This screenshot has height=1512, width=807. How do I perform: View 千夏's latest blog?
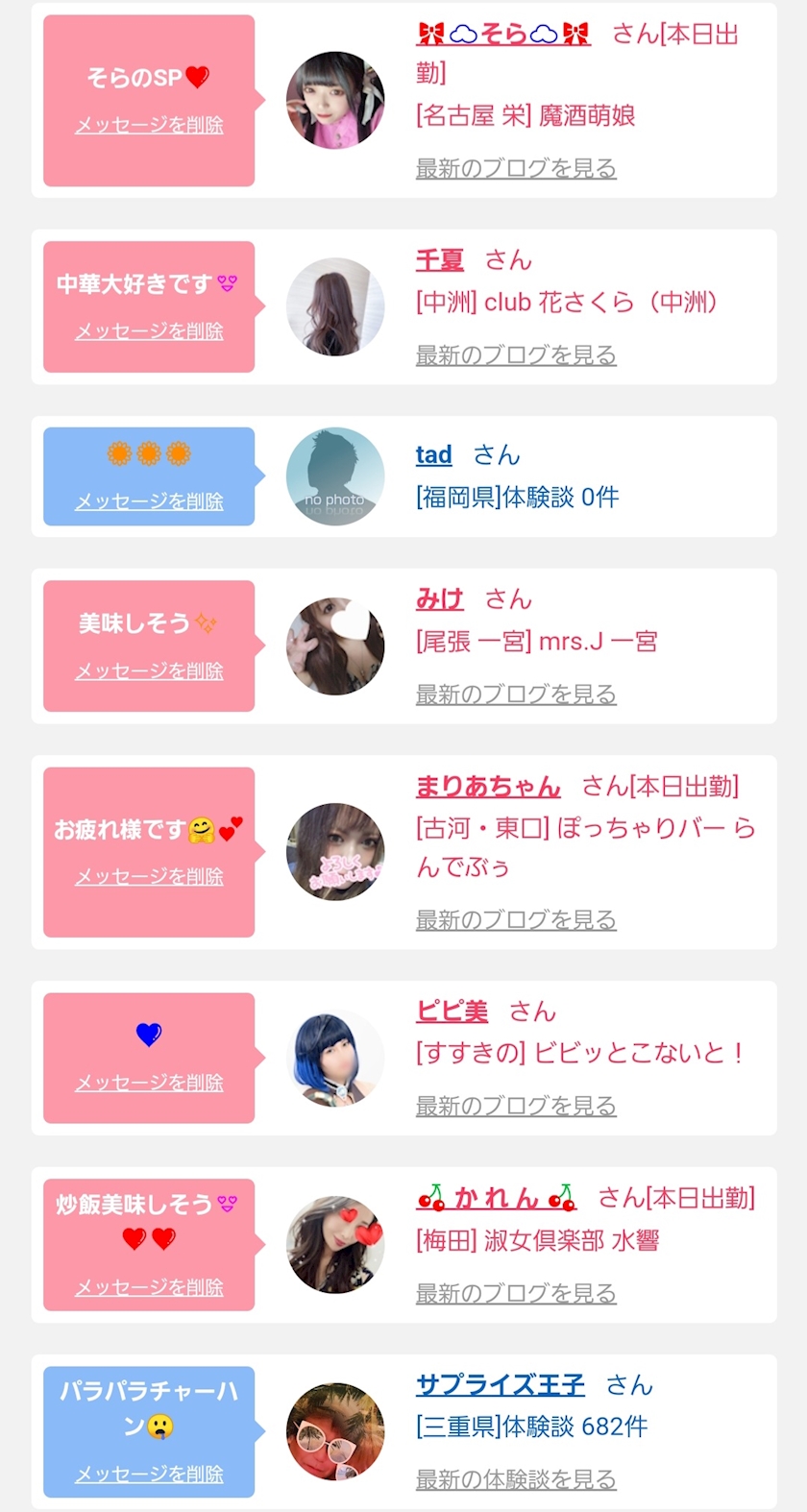click(516, 355)
